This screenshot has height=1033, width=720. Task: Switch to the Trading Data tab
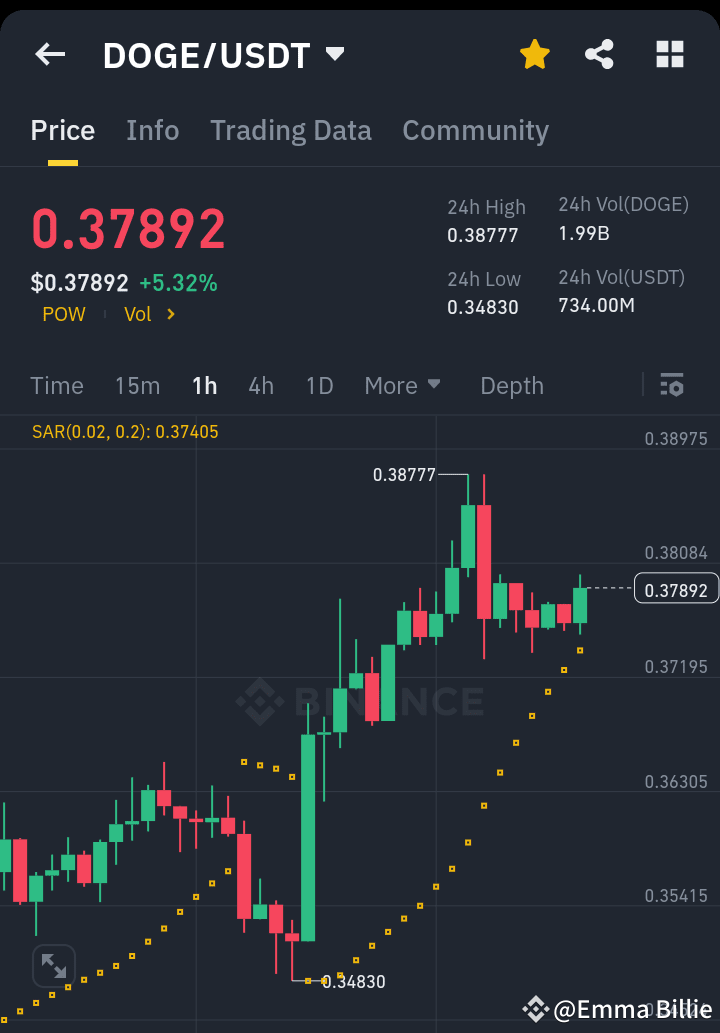click(x=291, y=130)
